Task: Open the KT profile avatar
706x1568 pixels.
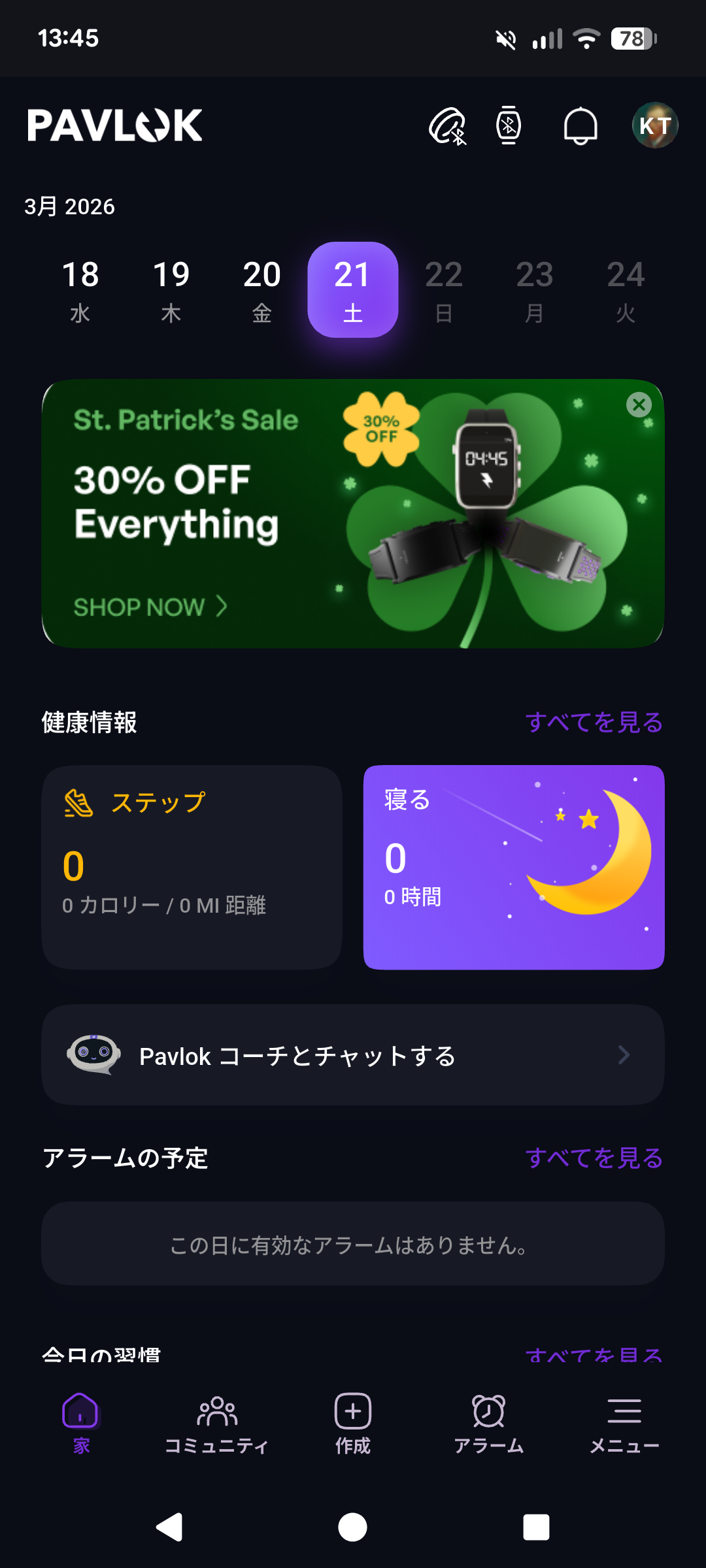Action: (654, 125)
